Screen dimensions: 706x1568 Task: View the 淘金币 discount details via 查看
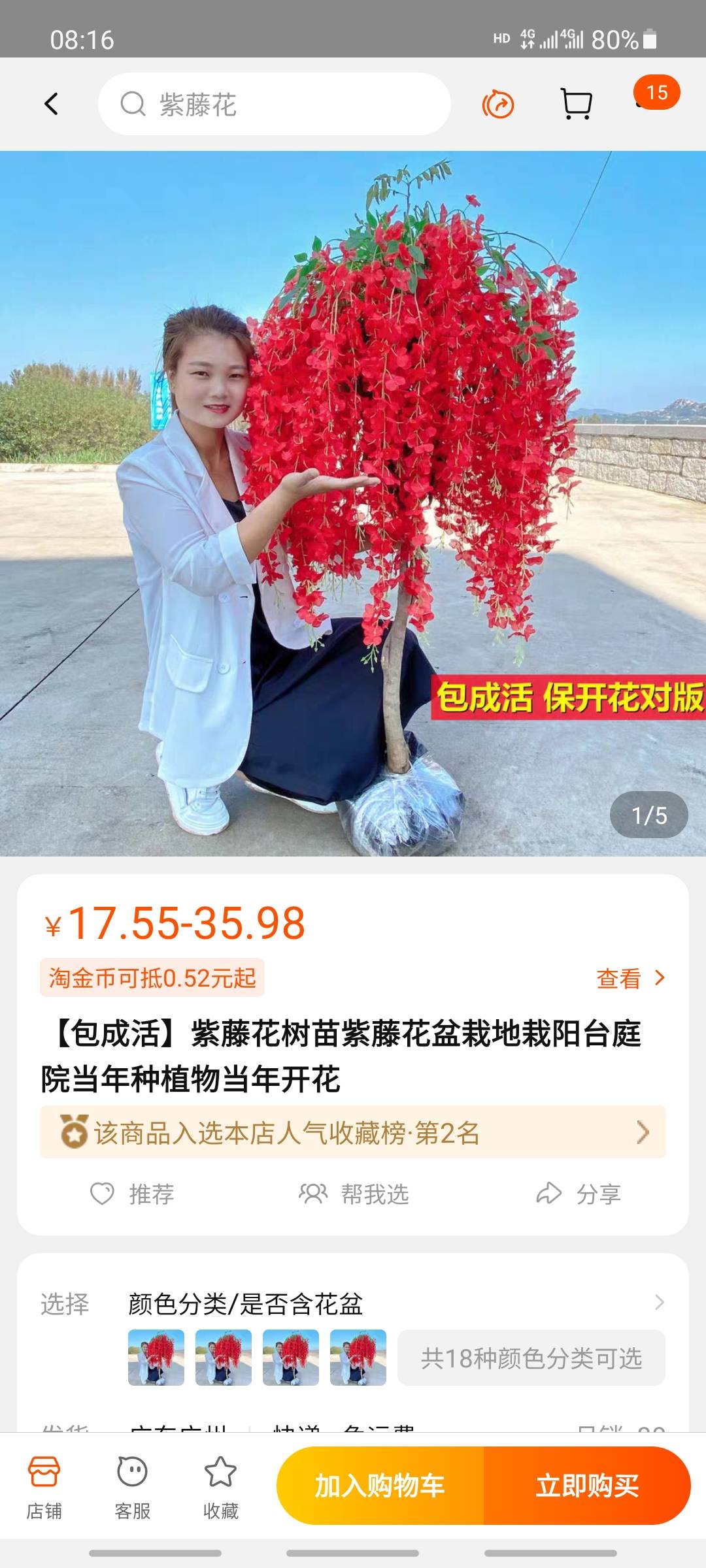coord(630,978)
